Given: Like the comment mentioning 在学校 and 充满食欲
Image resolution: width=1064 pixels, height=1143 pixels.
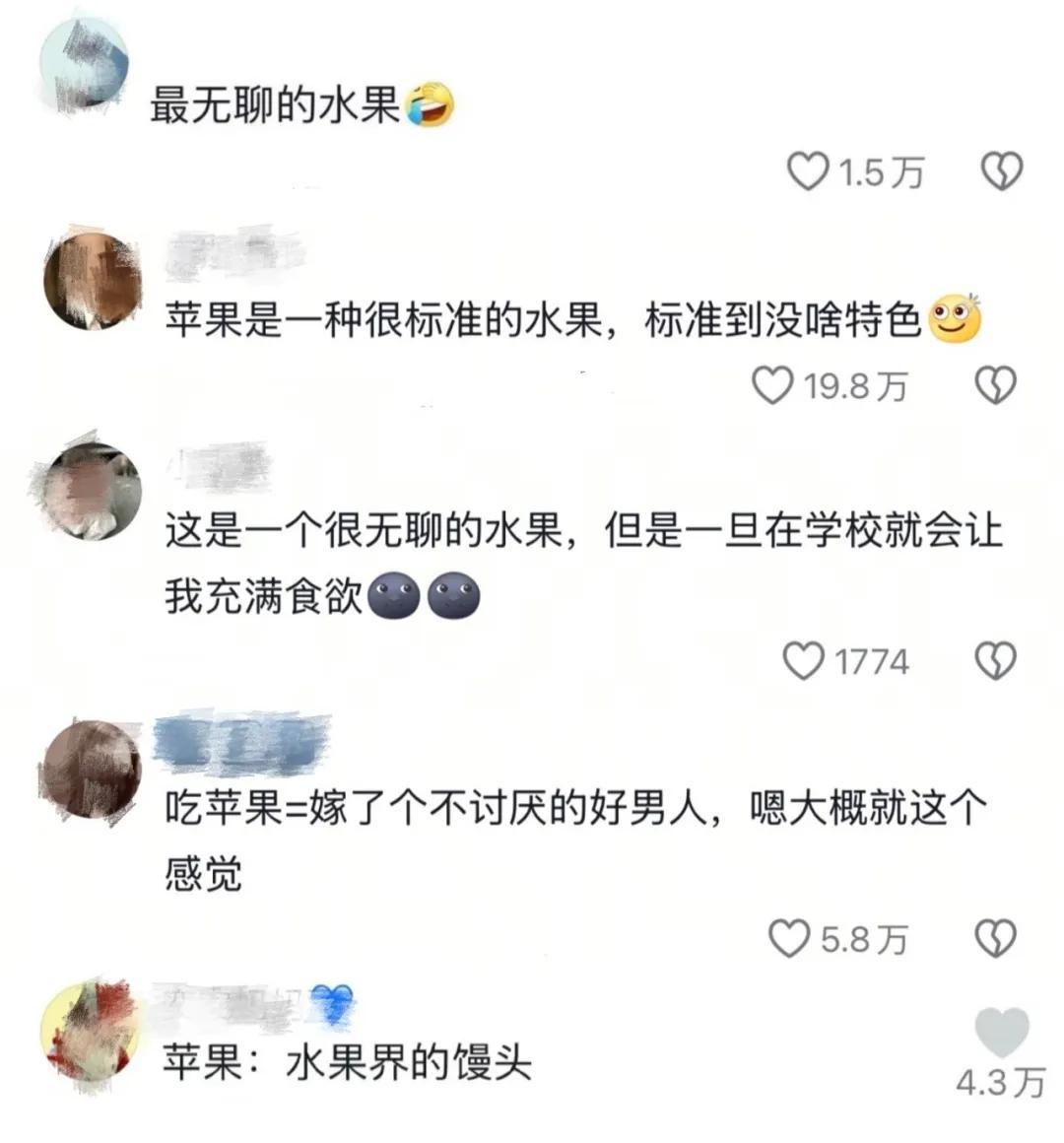Looking at the screenshot, I should pyautogui.click(x=803, y=661).
